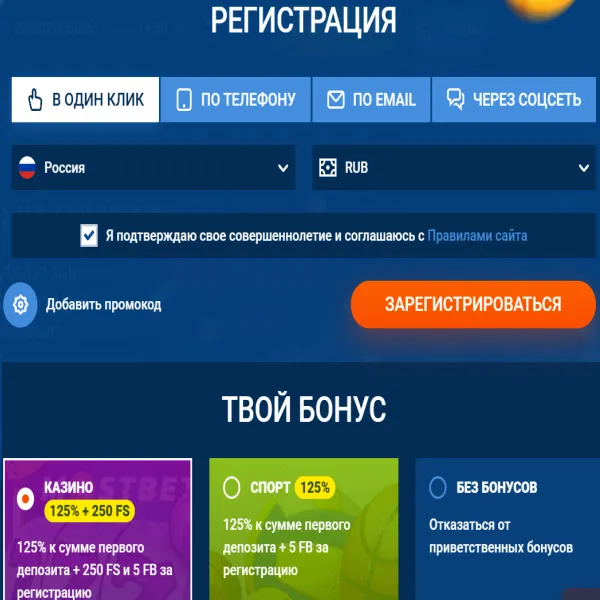Viewport: 600px width, 600px height.
Task: Tap the ЗАРЕГИСТРИРОВАТЬСЯ button
Action: tap(473, 305)
